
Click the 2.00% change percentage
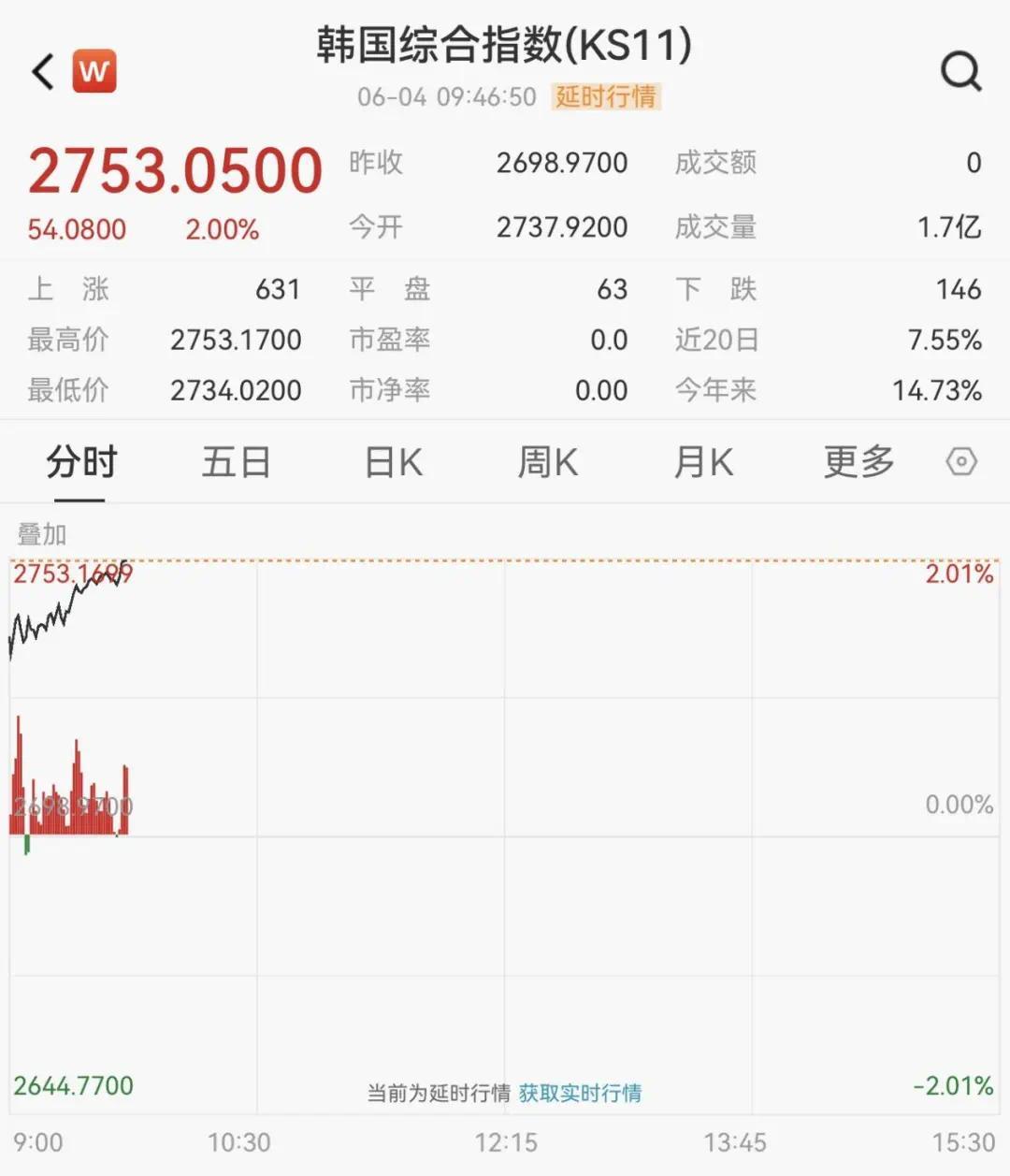coord(223,229)
